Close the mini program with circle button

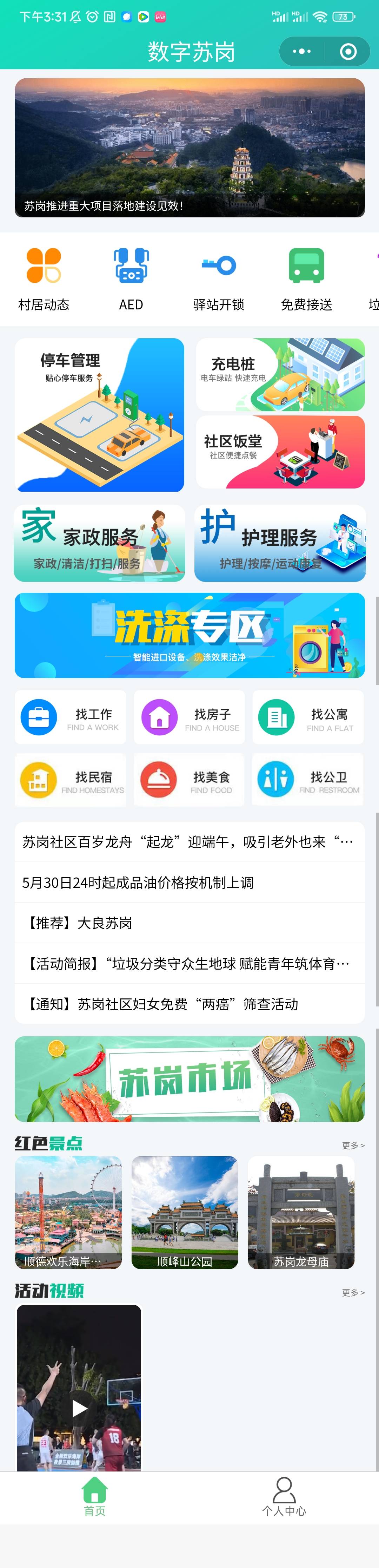tap(348, 52)
